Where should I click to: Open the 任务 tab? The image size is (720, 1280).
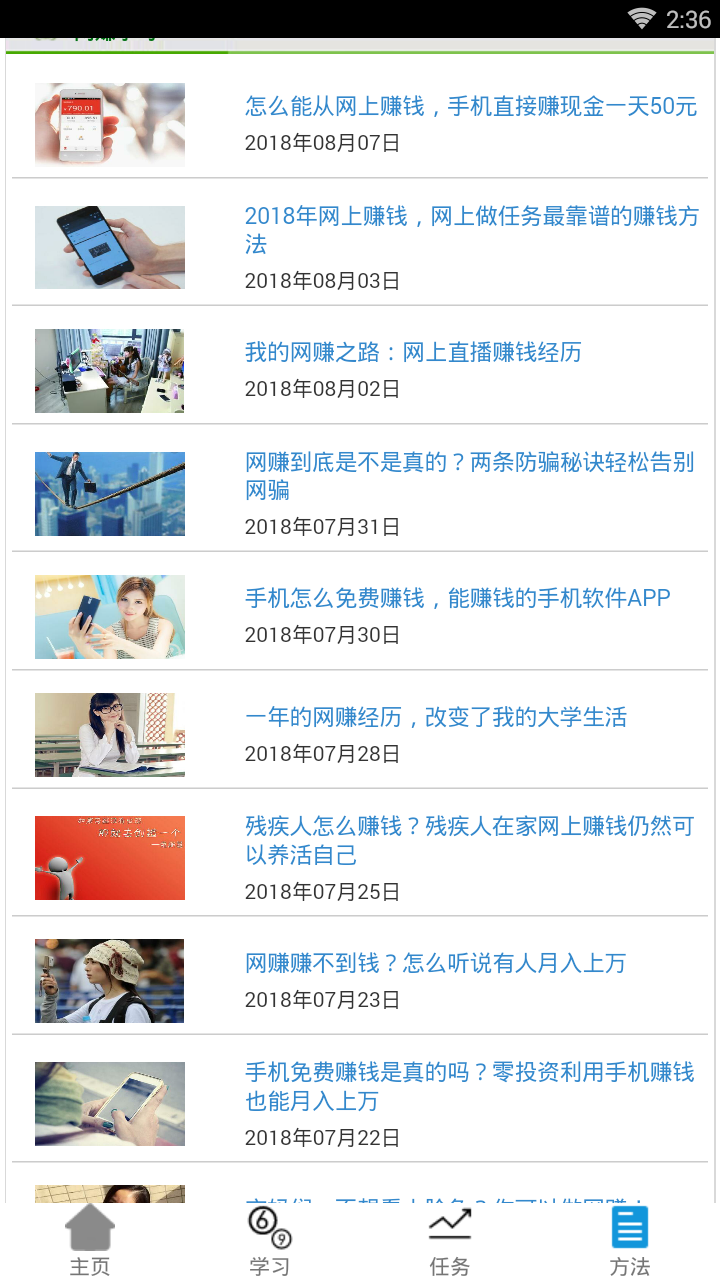pyautogui.click(x=450, y=1241)
